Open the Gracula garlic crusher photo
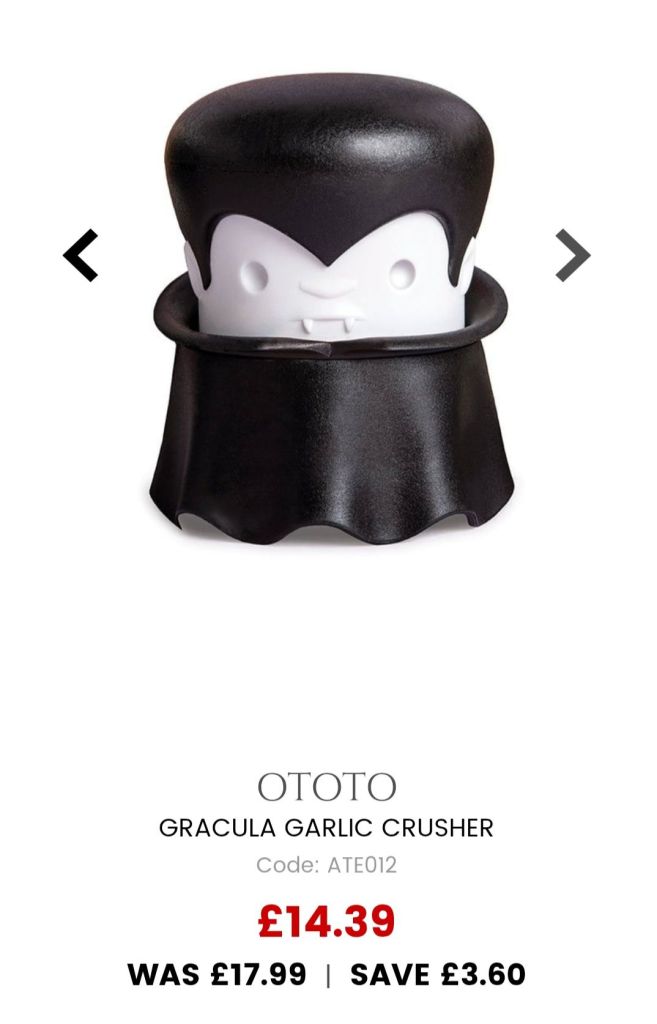 click(x=330, y=320)
